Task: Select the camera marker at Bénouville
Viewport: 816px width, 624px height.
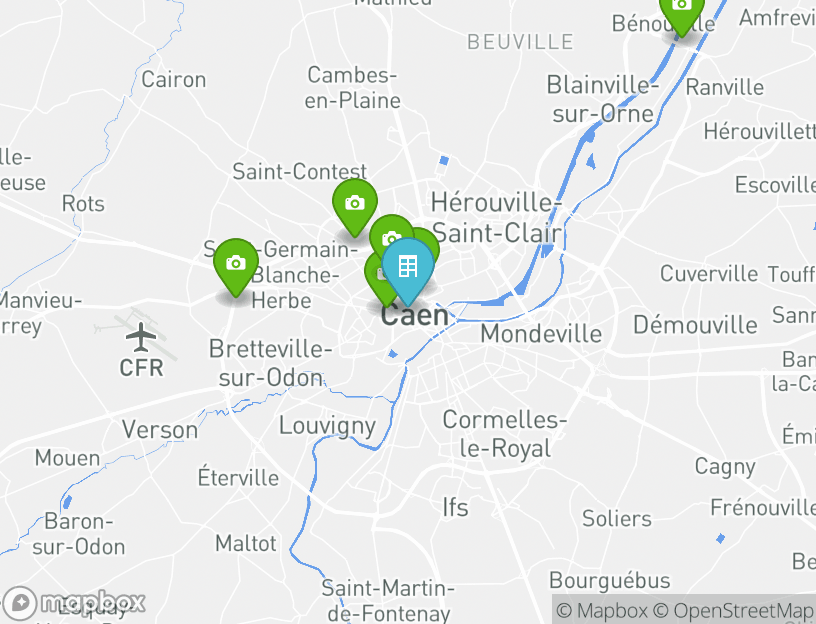Action: tap(681, 8)
